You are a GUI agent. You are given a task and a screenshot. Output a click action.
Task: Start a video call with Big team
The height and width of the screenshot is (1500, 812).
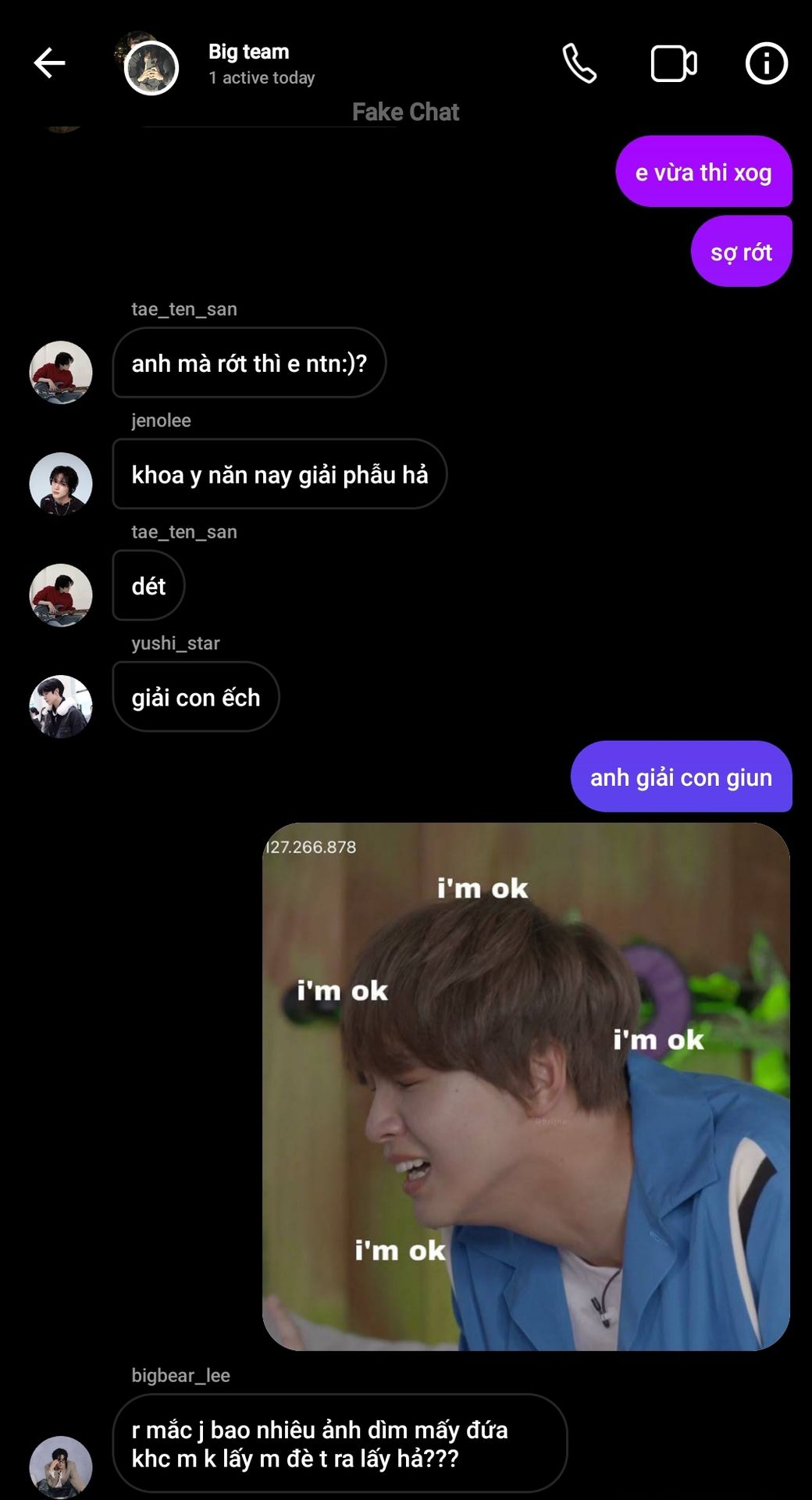click(x=674, y=64)
